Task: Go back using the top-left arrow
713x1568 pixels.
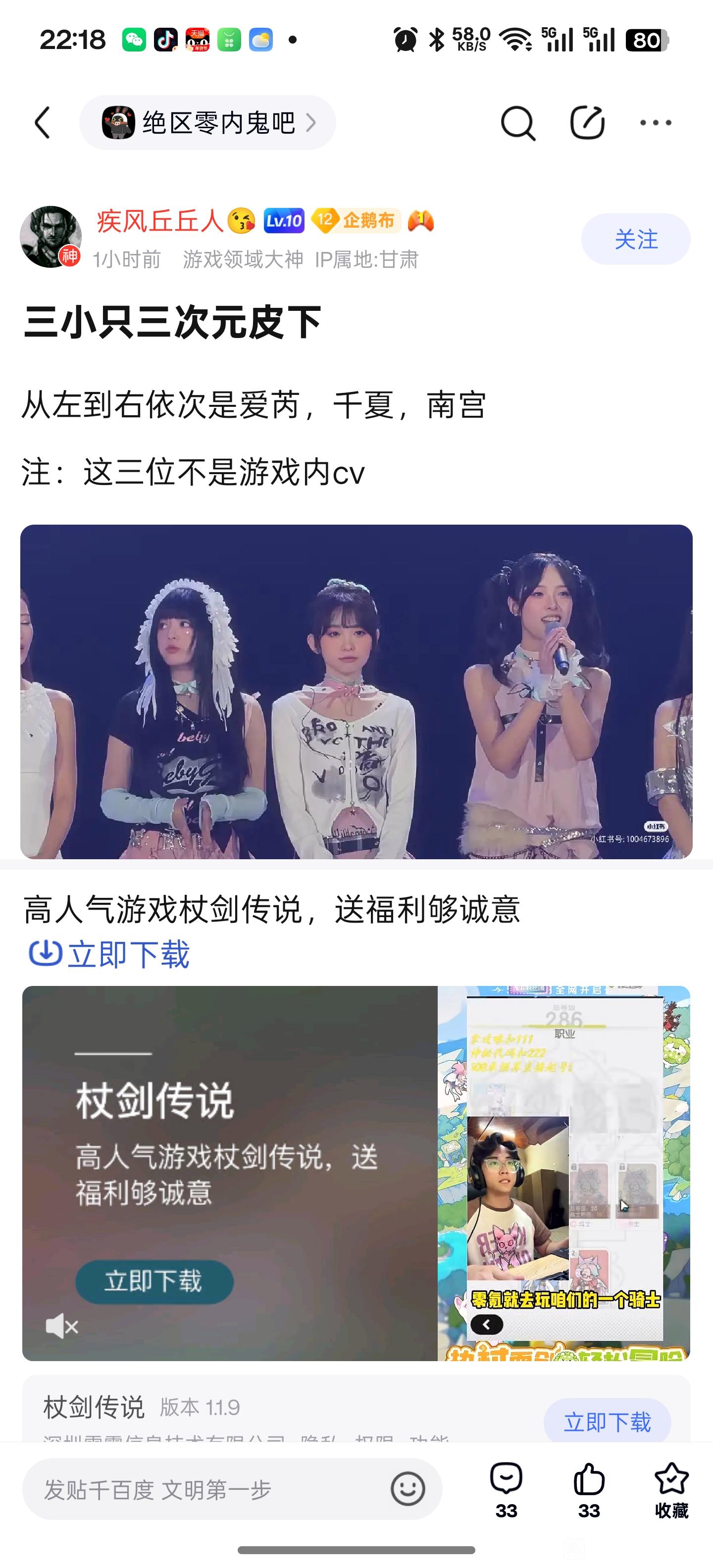Action: 43,123
